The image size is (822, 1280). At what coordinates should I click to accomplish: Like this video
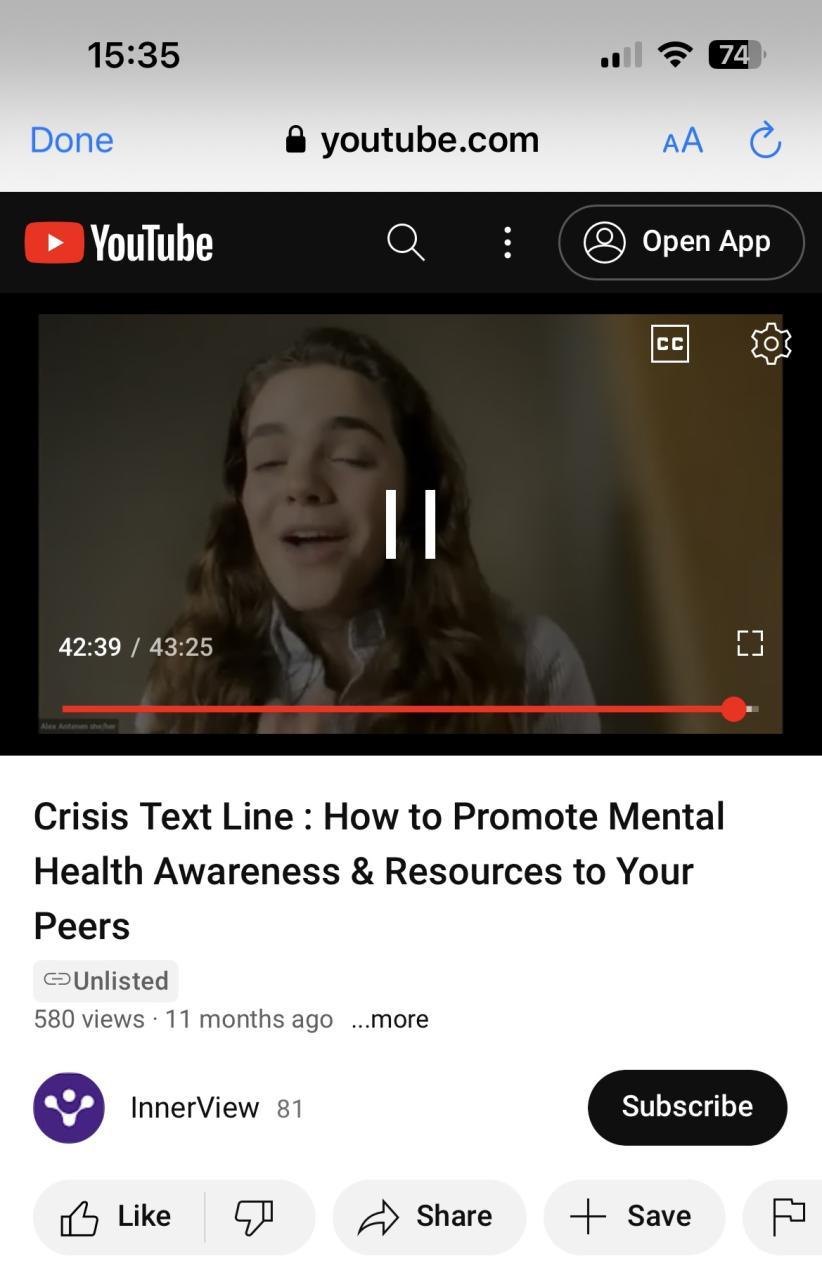coord(118,1216)
